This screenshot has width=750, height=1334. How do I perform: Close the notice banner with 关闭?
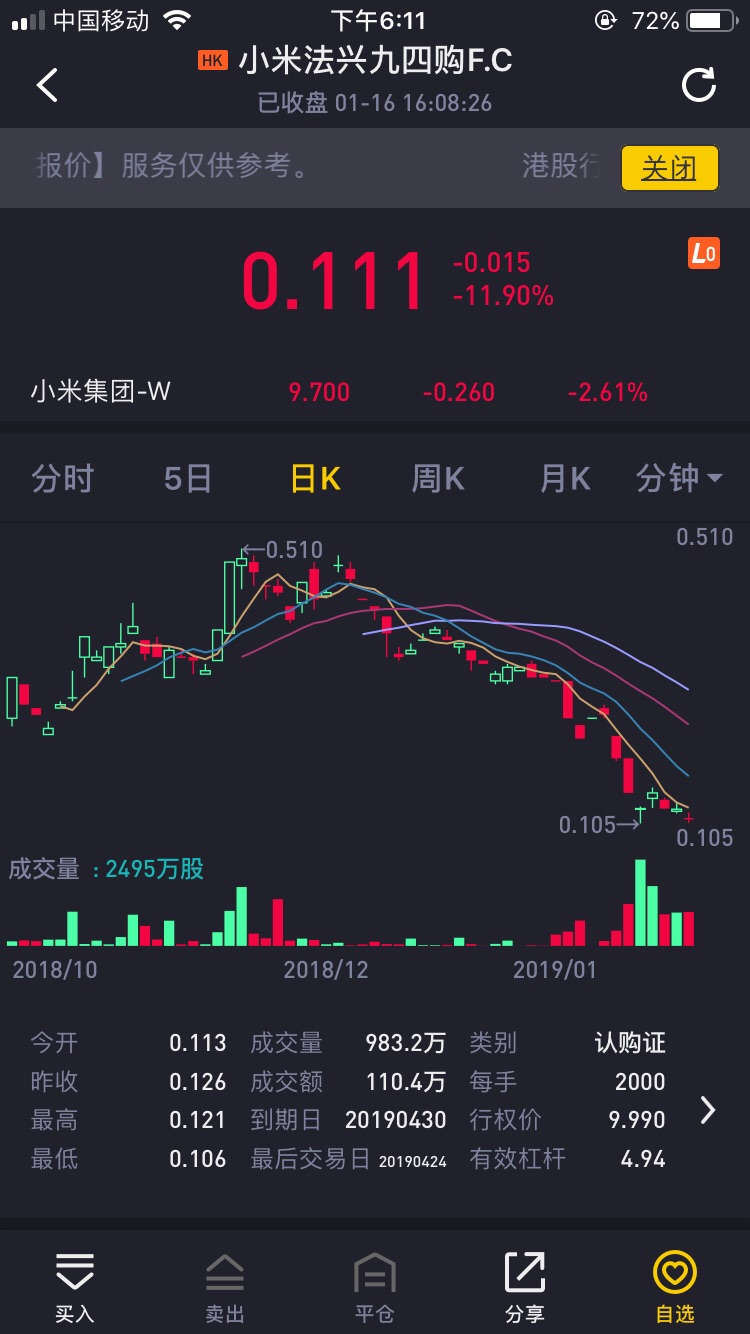pos(669,167)
